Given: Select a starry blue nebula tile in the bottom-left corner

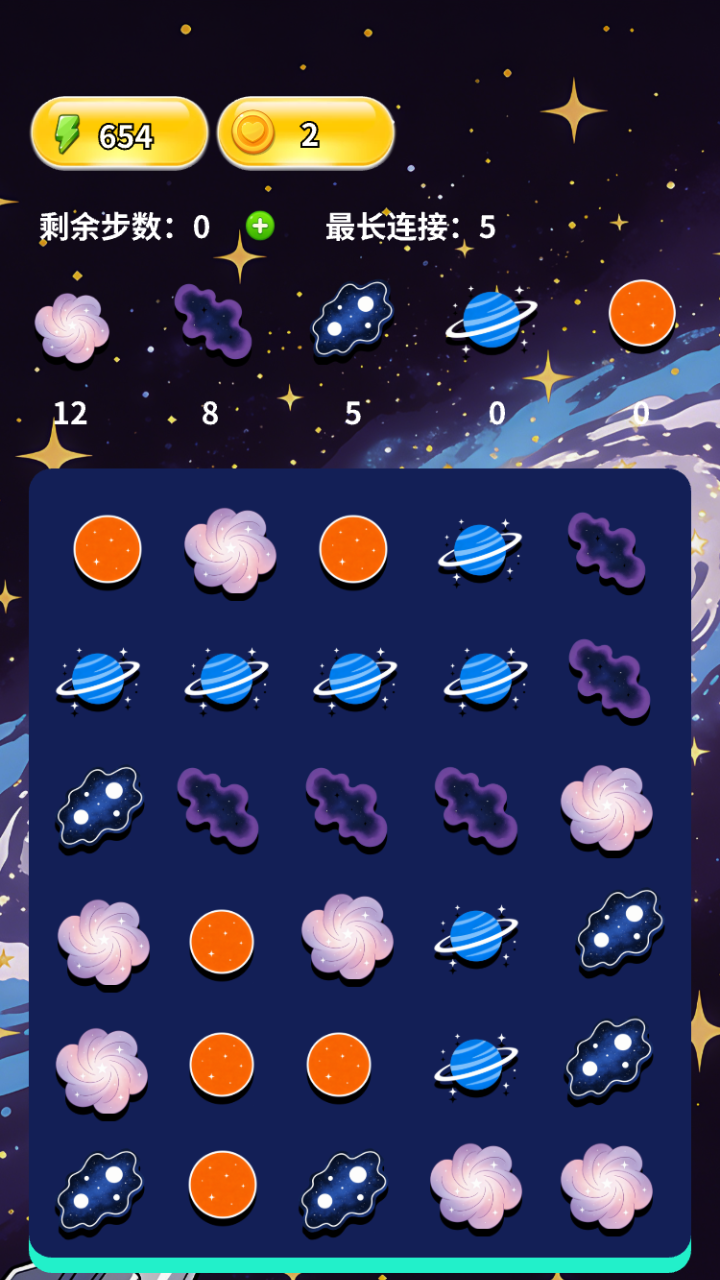Looking at the screenshot, I should [99, 1188].
